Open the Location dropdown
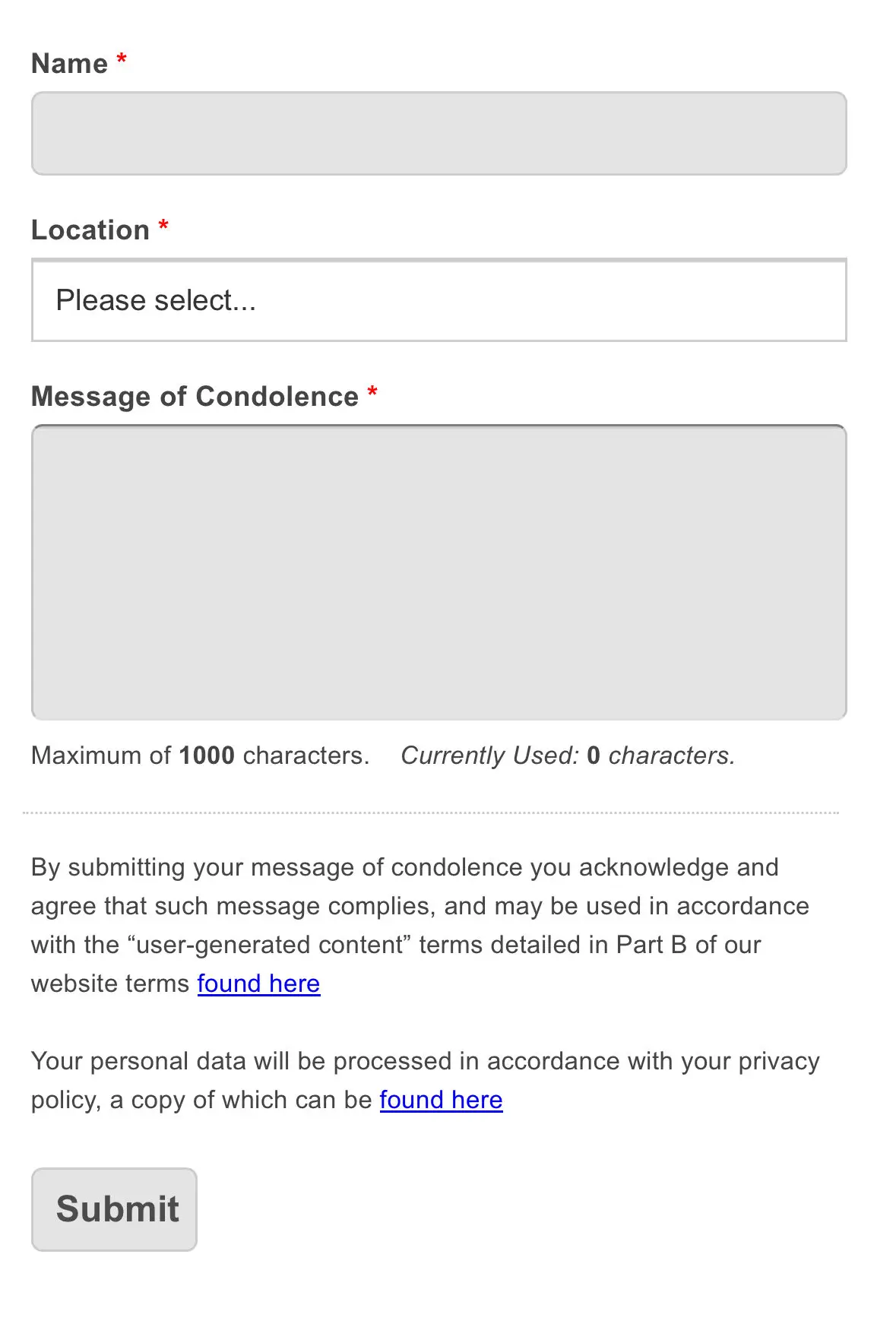The width and height of the screenshot is (896, 1324). (x=439, y=300)
